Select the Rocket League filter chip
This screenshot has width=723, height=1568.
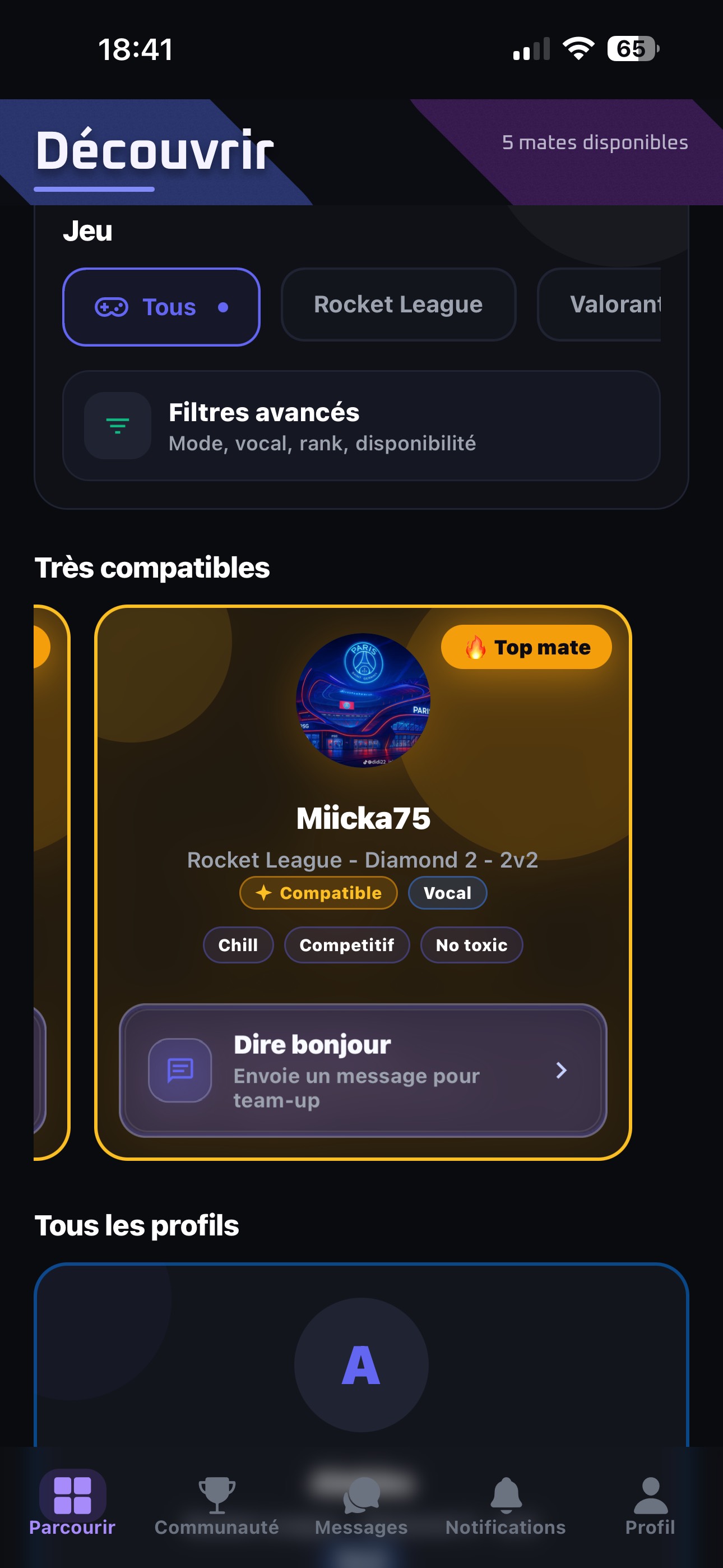click(397, 305)
